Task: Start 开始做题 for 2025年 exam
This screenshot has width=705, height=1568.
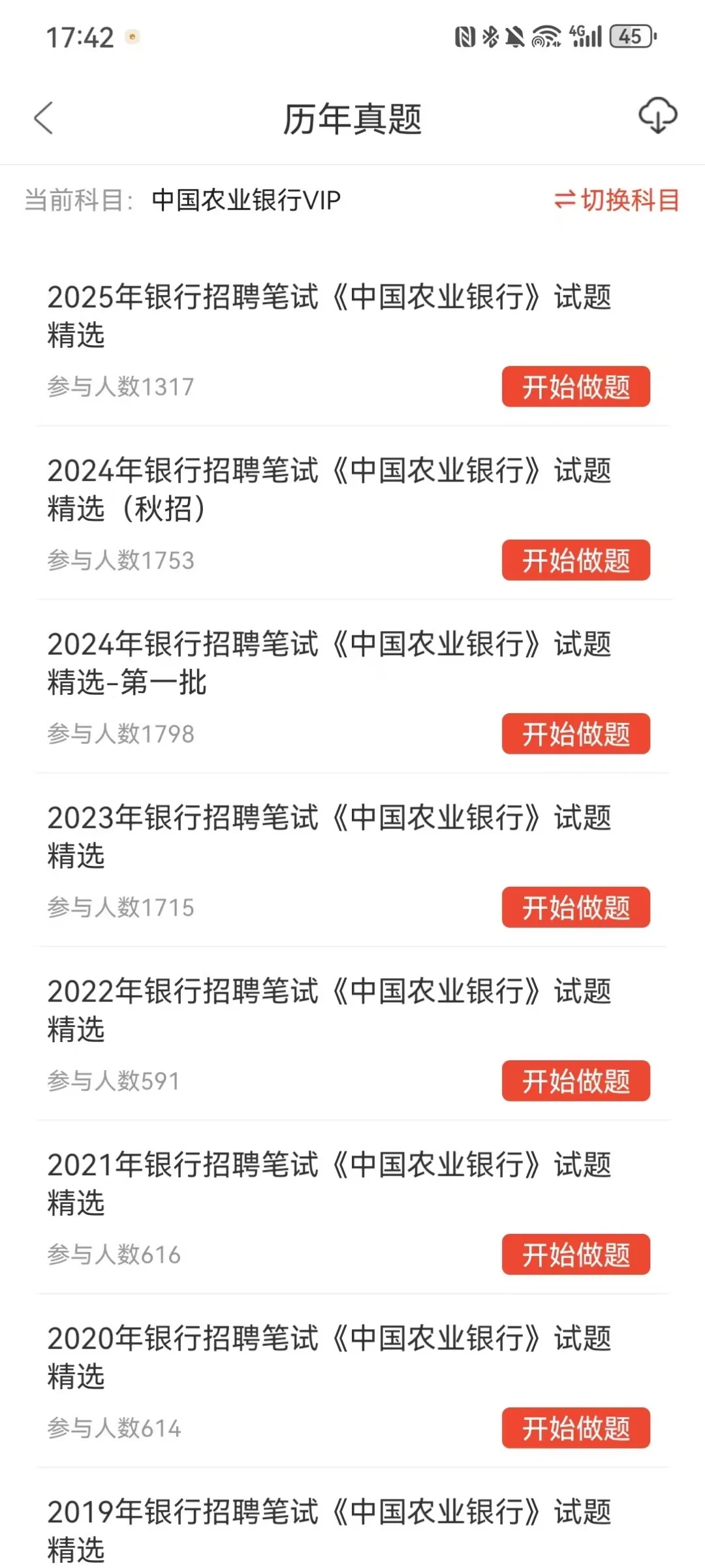Action: (x=576, y=387)
